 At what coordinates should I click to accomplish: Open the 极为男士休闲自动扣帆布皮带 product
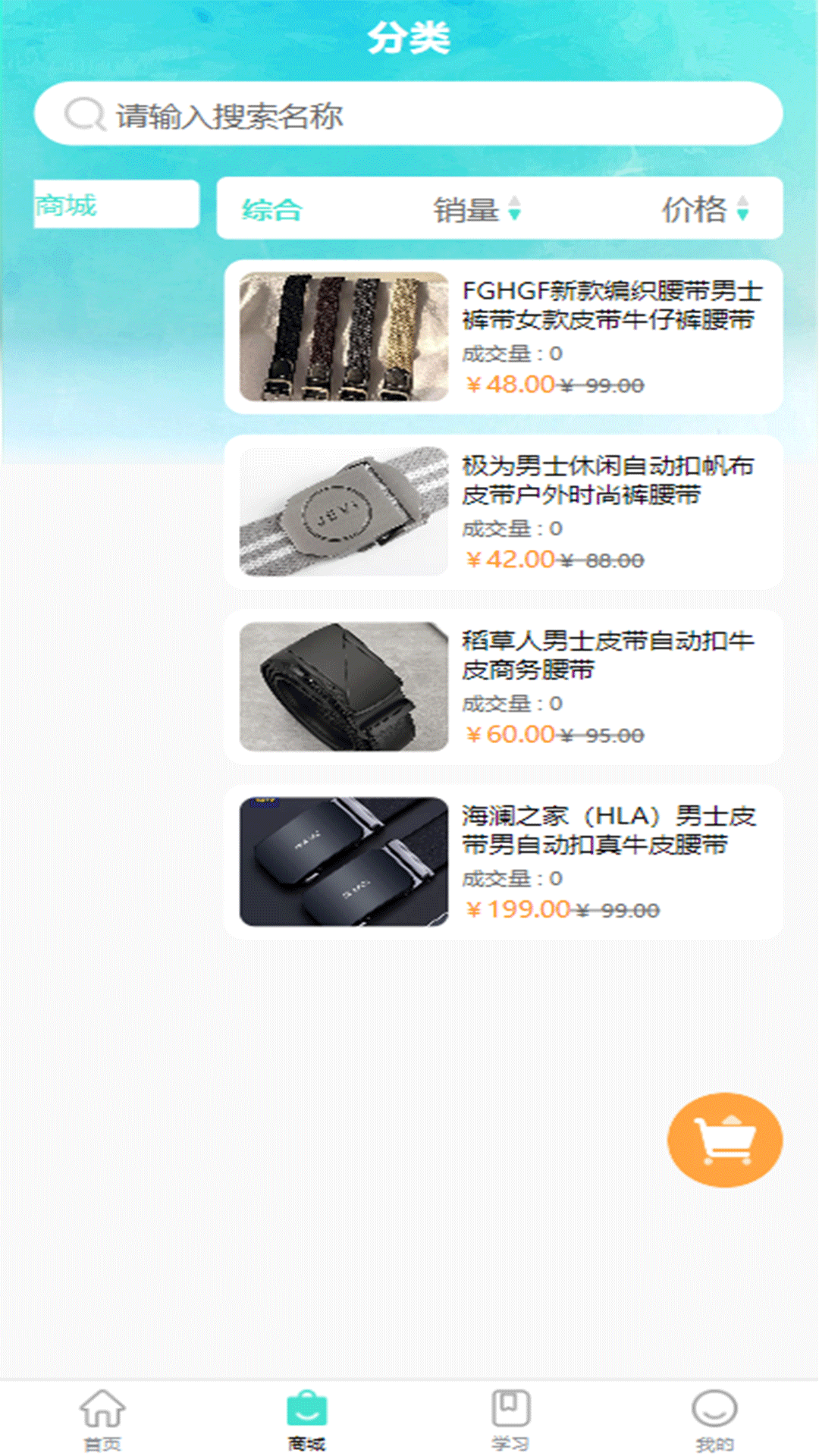click(504, 512)
